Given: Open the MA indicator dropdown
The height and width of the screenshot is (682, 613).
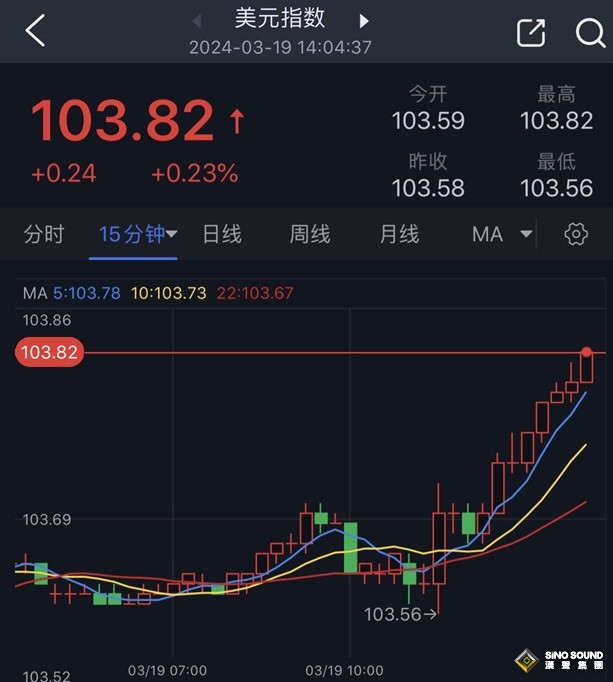Looking at the screenshot, I should 502,234.
